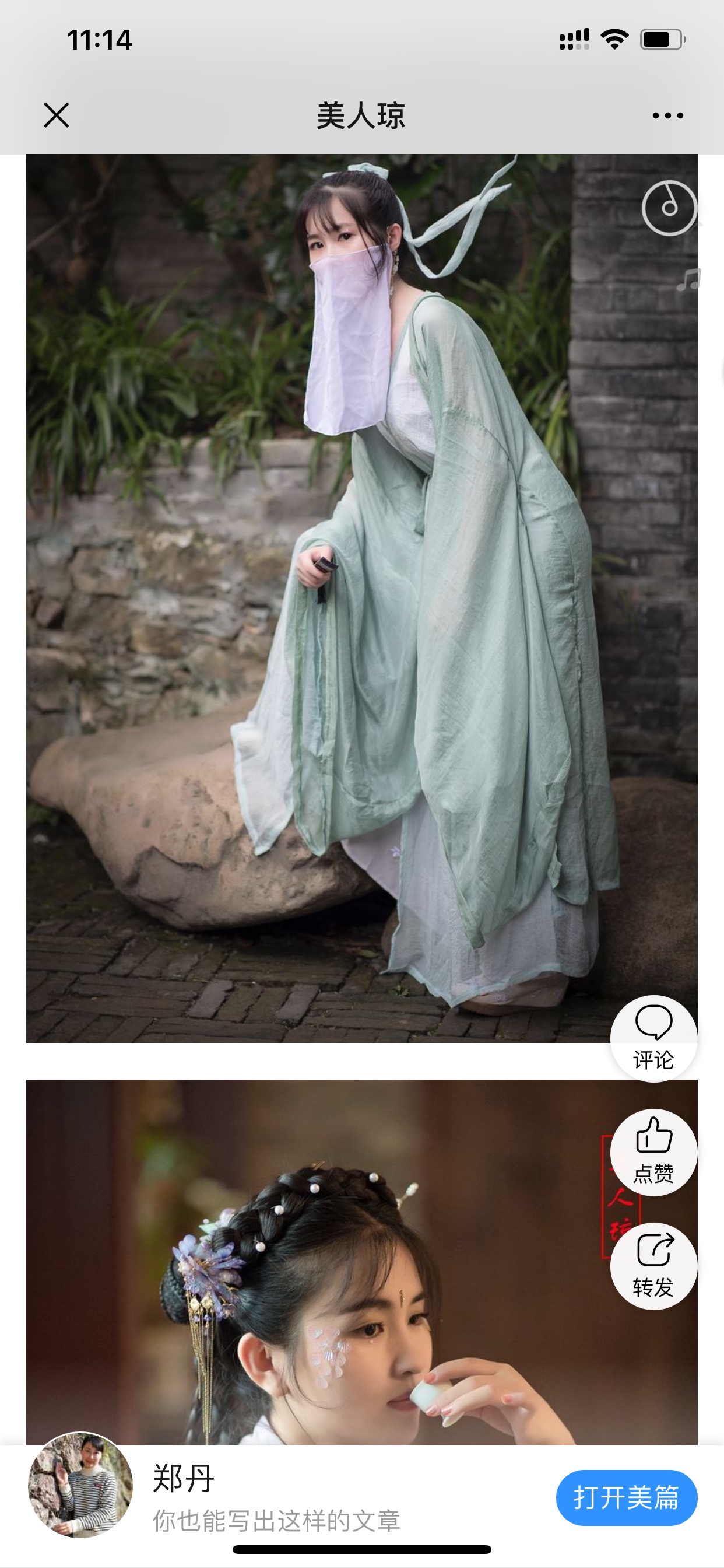Screen dimensions: 724x1568
Task: Open the 评论 comments button
Action: pyautogui.click(x=653, y=1038)
